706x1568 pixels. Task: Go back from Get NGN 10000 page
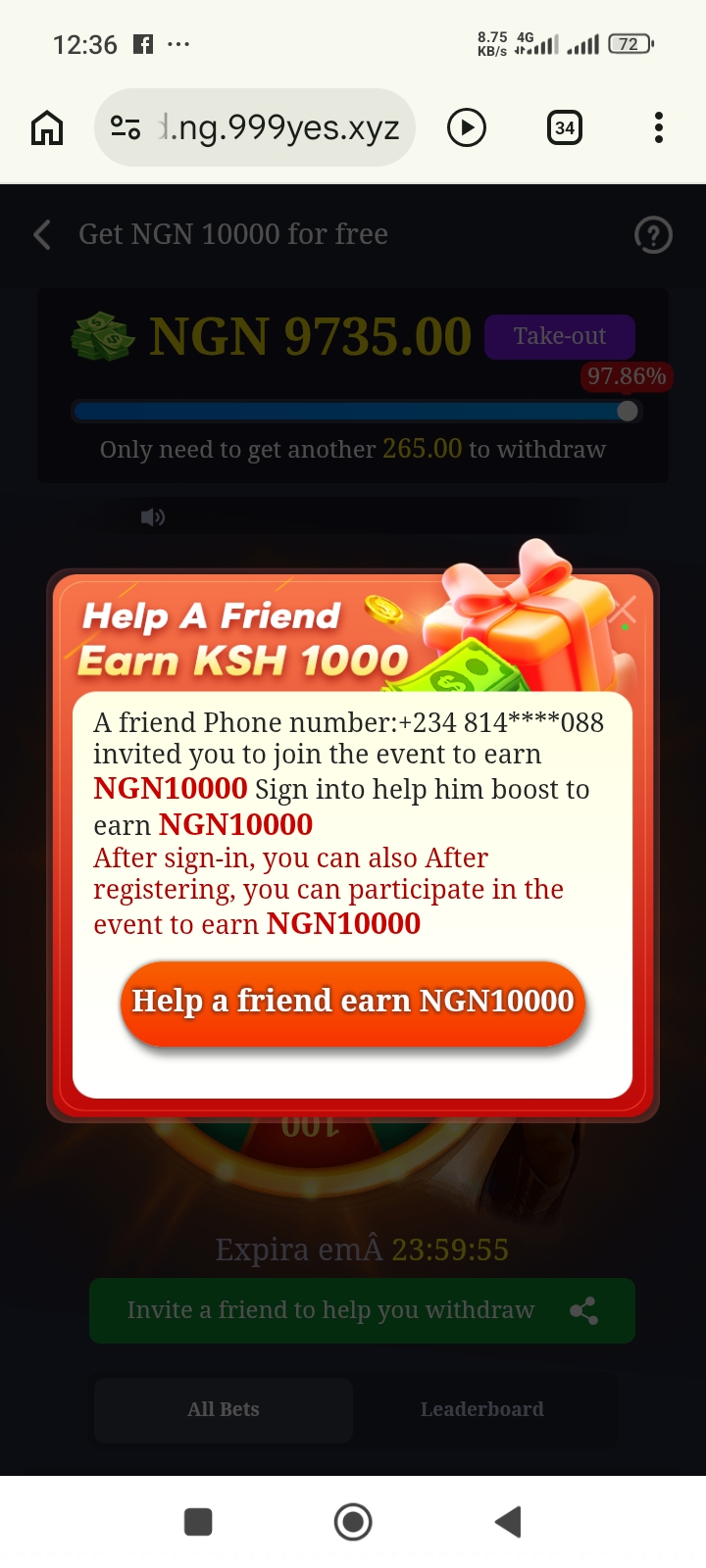(x=42, y=234)
